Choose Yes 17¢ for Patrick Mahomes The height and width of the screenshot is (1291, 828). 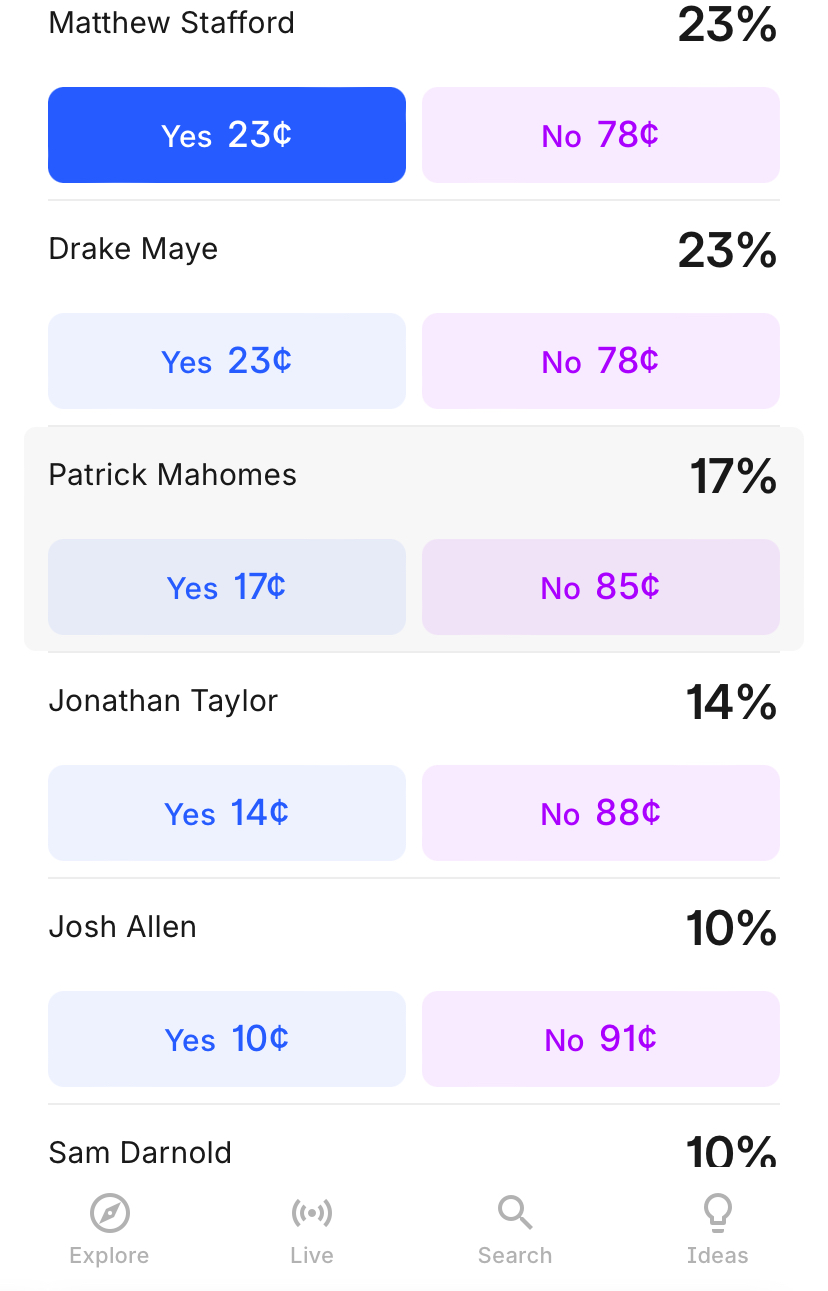pyautogui.click(x=227, y=587)
